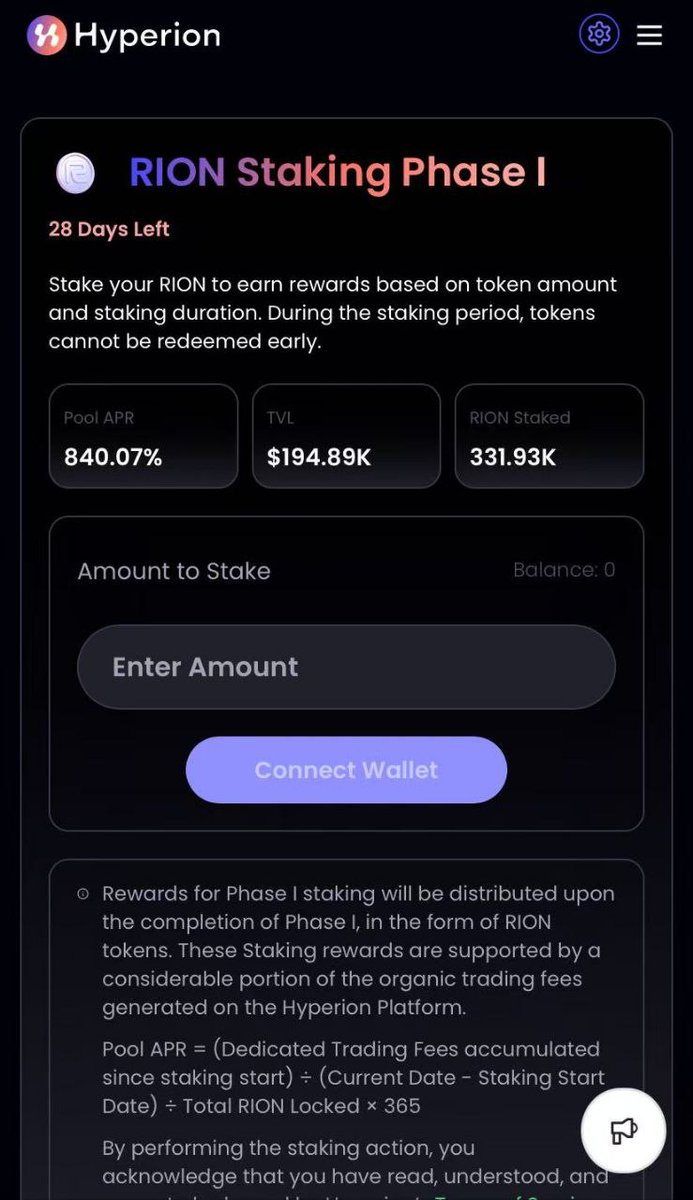Tap the Enter Amount field

point(346,667)
